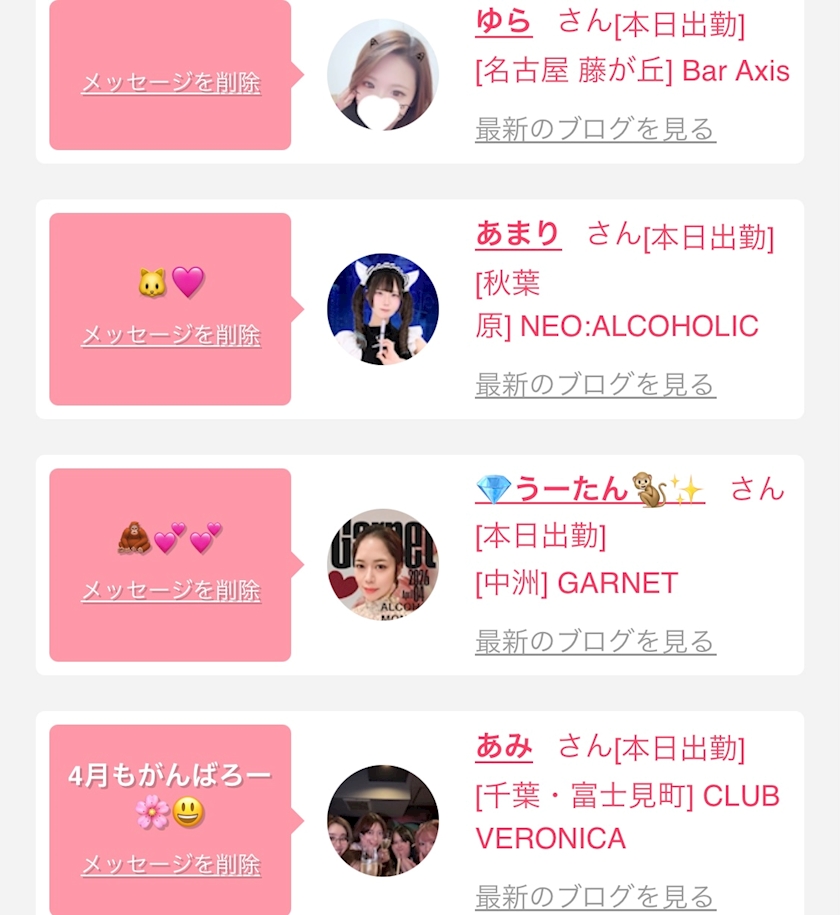This screenshot has height=915, width=840.
Task: Open ゆら's profile name link
Action: (503, 22)
